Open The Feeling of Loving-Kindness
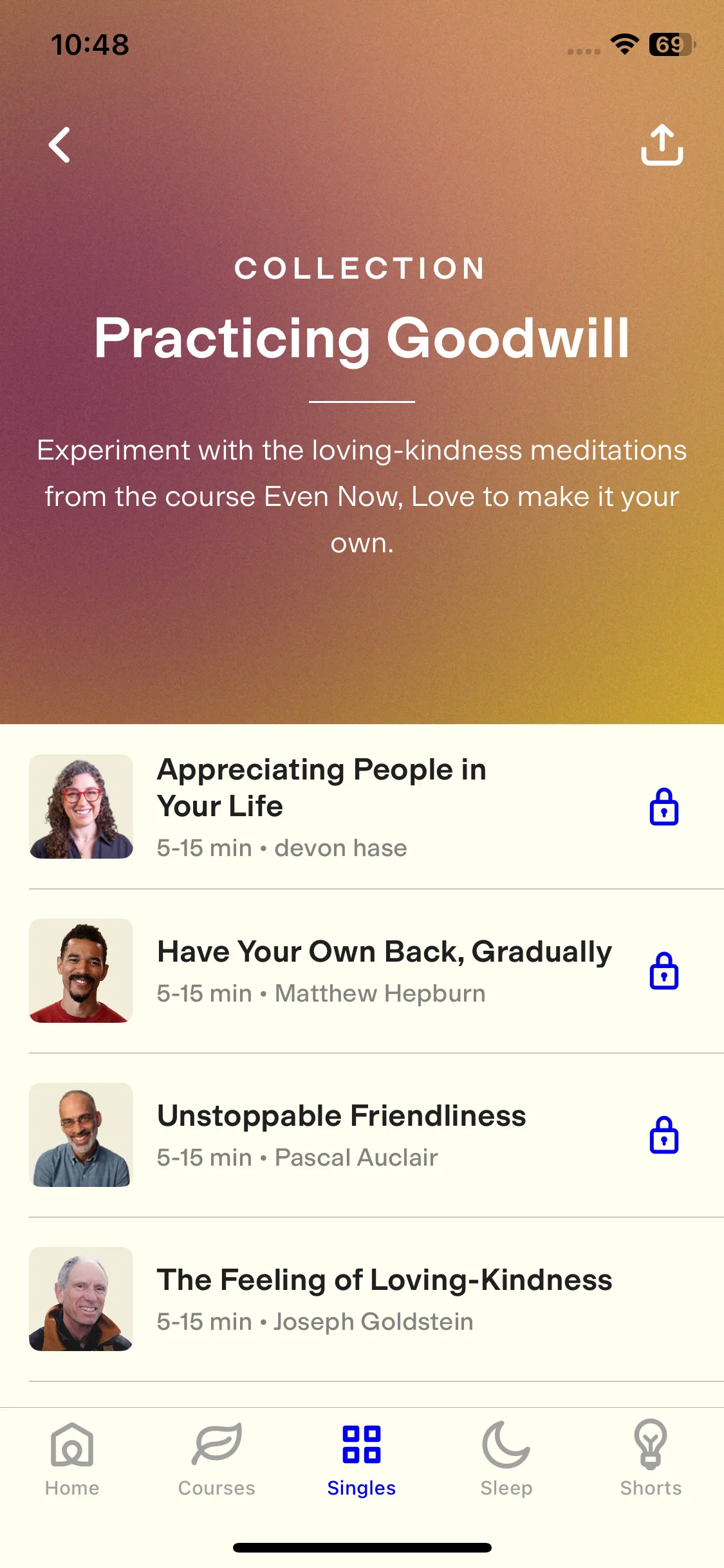Viewport: 724px width, 1568px height. point(384,1298)
